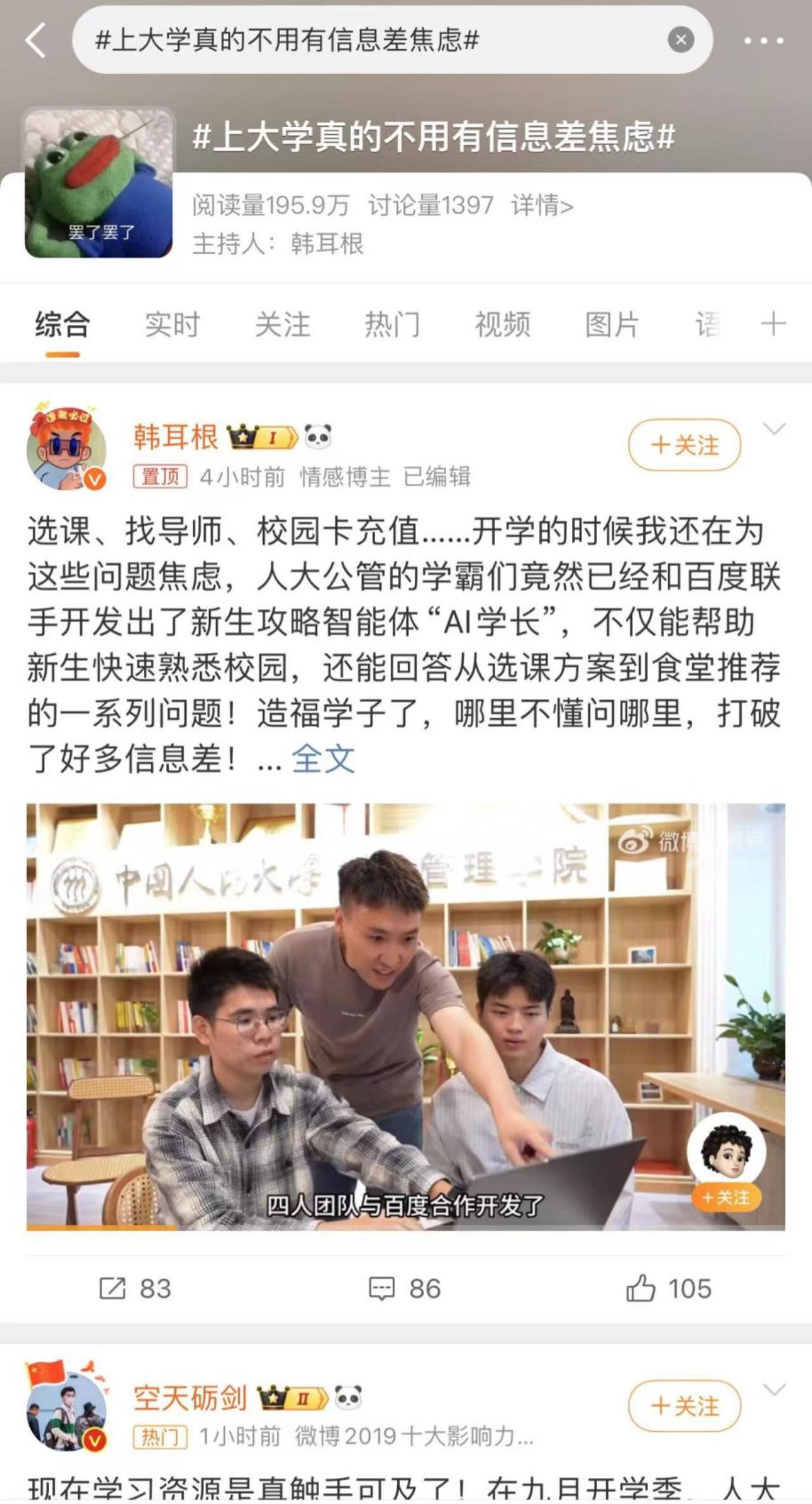Screen dimensions: 812x1504
Task: Repost 韩耳根's post with 83 shares
Action: tap(135, 1288)
